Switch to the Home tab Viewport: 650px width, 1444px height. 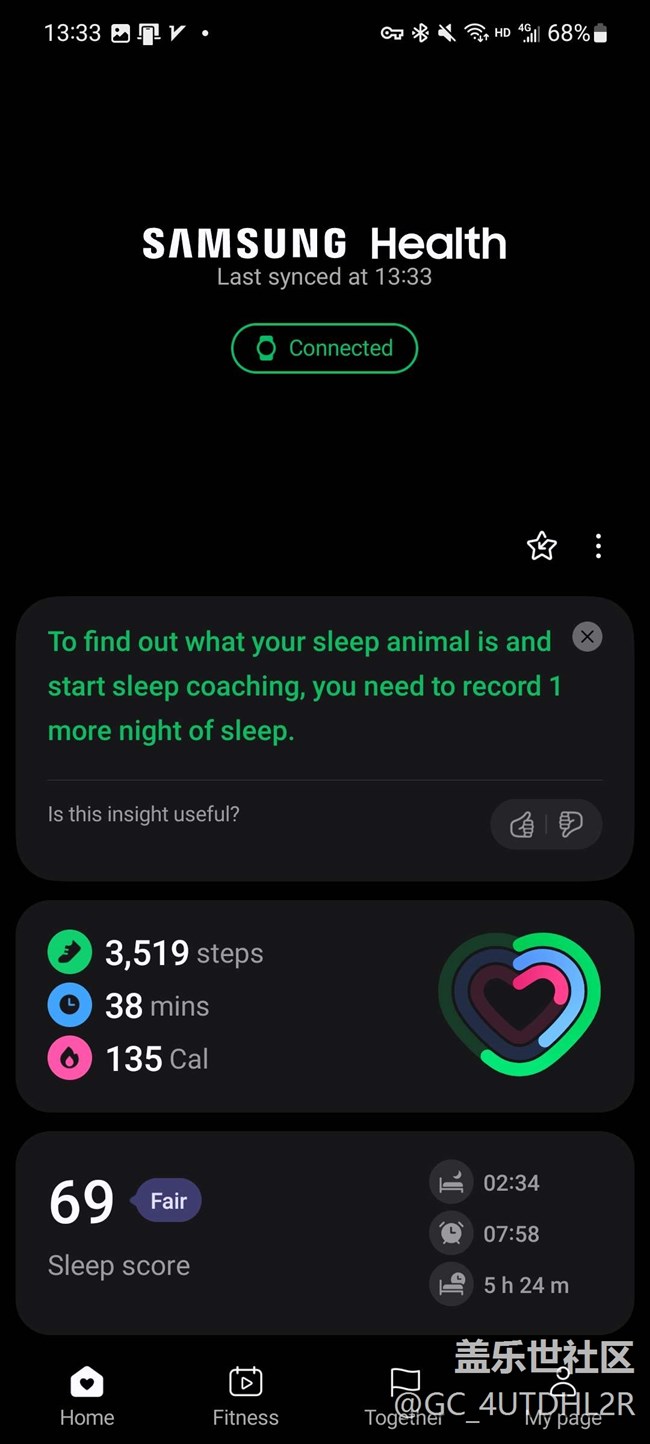click(x=87, y=1397)
